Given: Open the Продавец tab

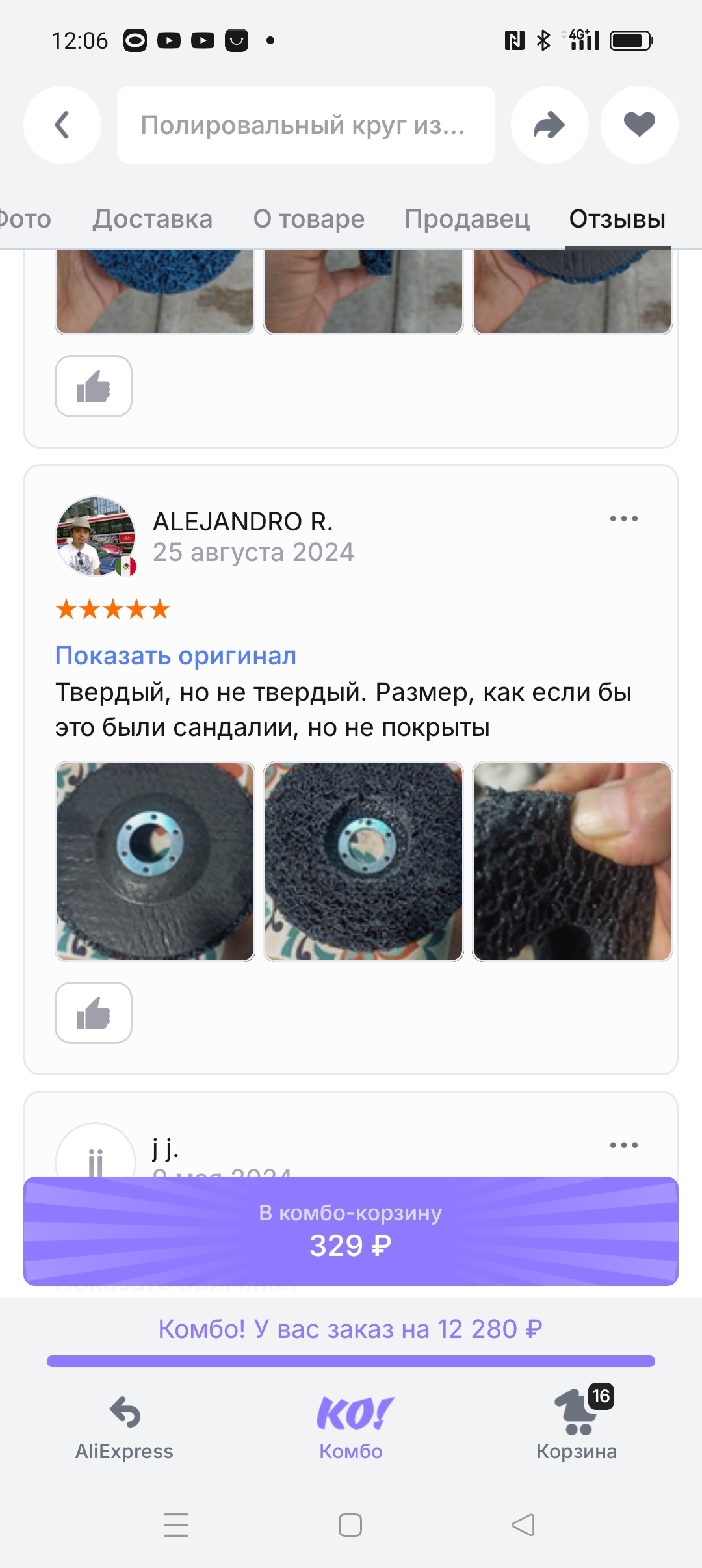Looking at the screenshot, I should (467, 219).
